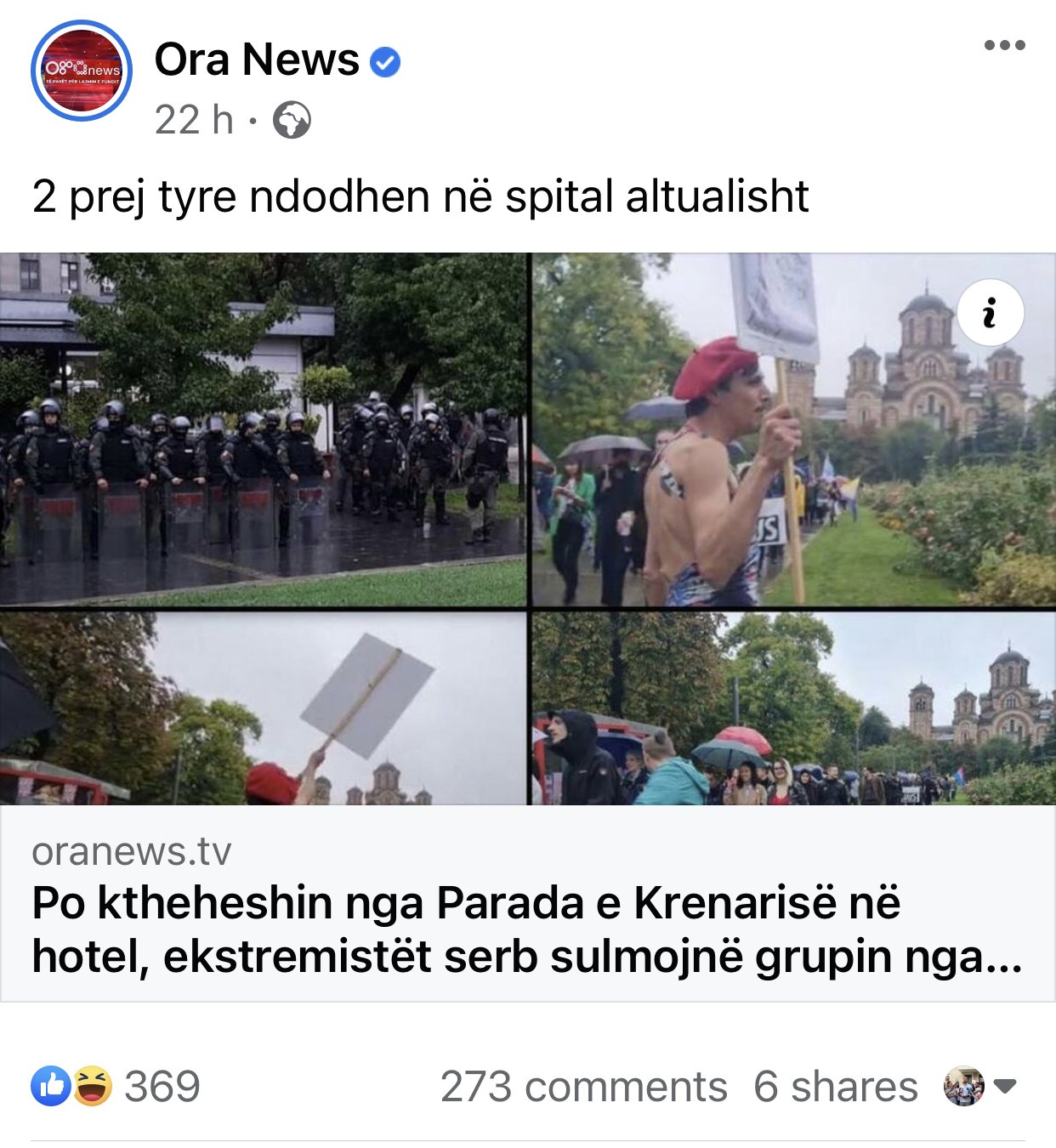Image resolution: width=1056 pixels, height=1148 pixels.
Task: Open the Parada e Krenarisë article link
Action: coord(527,929)
